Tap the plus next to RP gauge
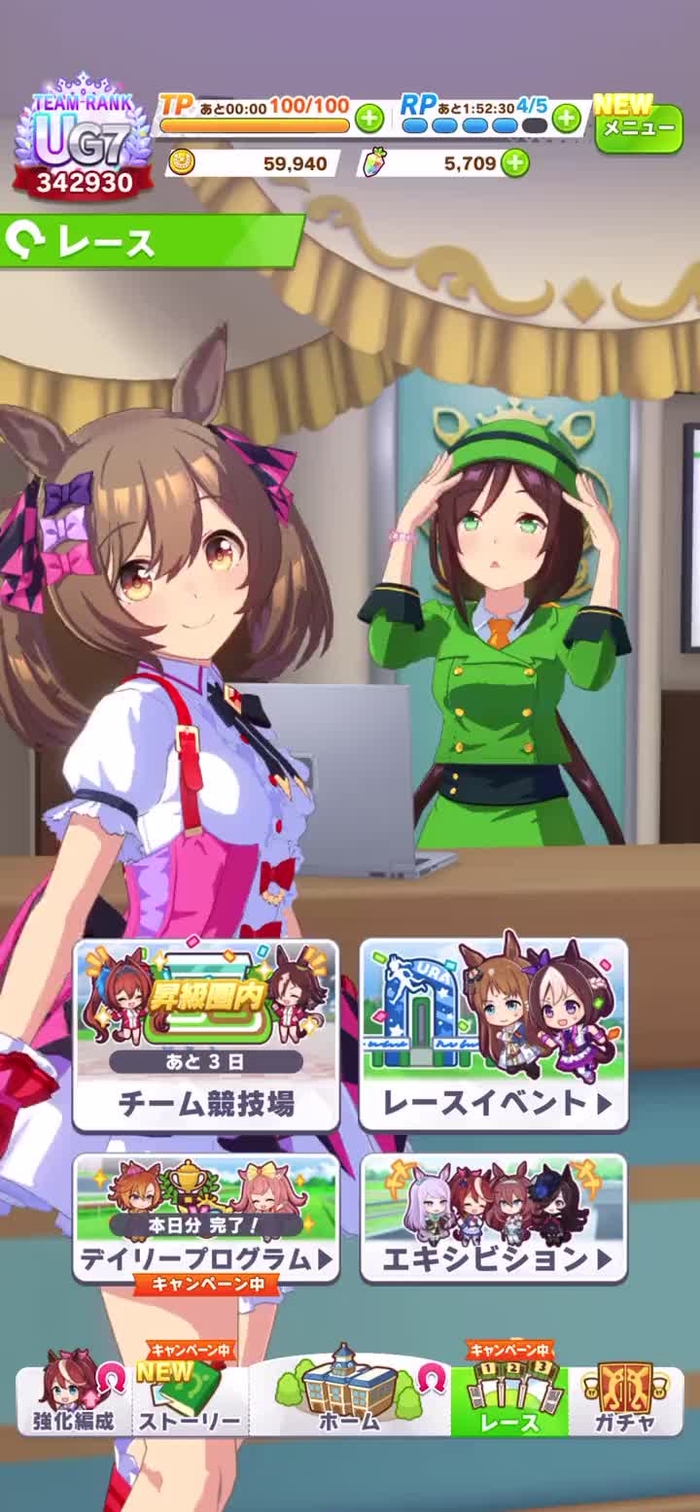700x1512 pixels. pos(566,119)
